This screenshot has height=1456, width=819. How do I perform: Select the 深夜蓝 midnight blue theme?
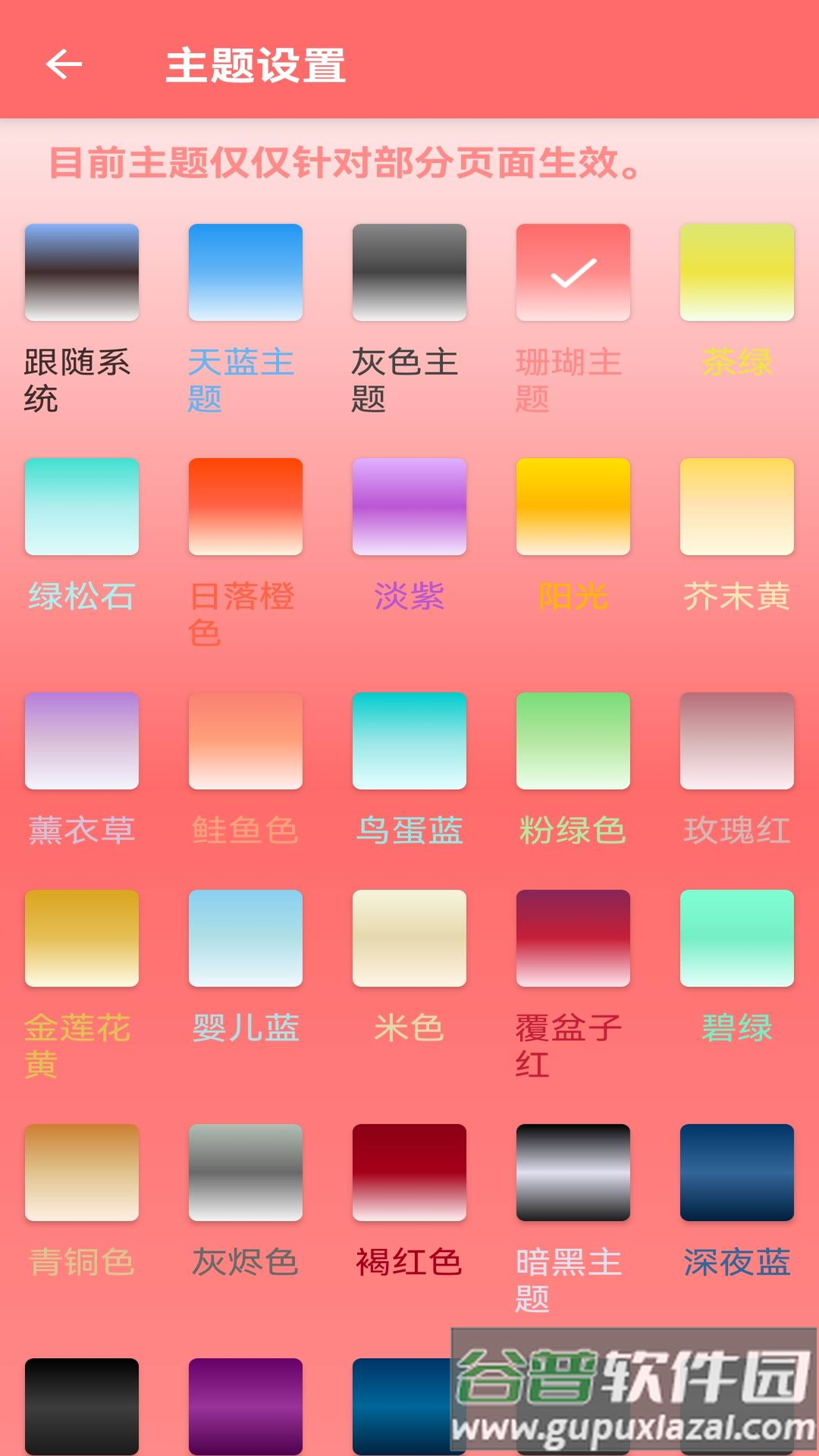736,1174
